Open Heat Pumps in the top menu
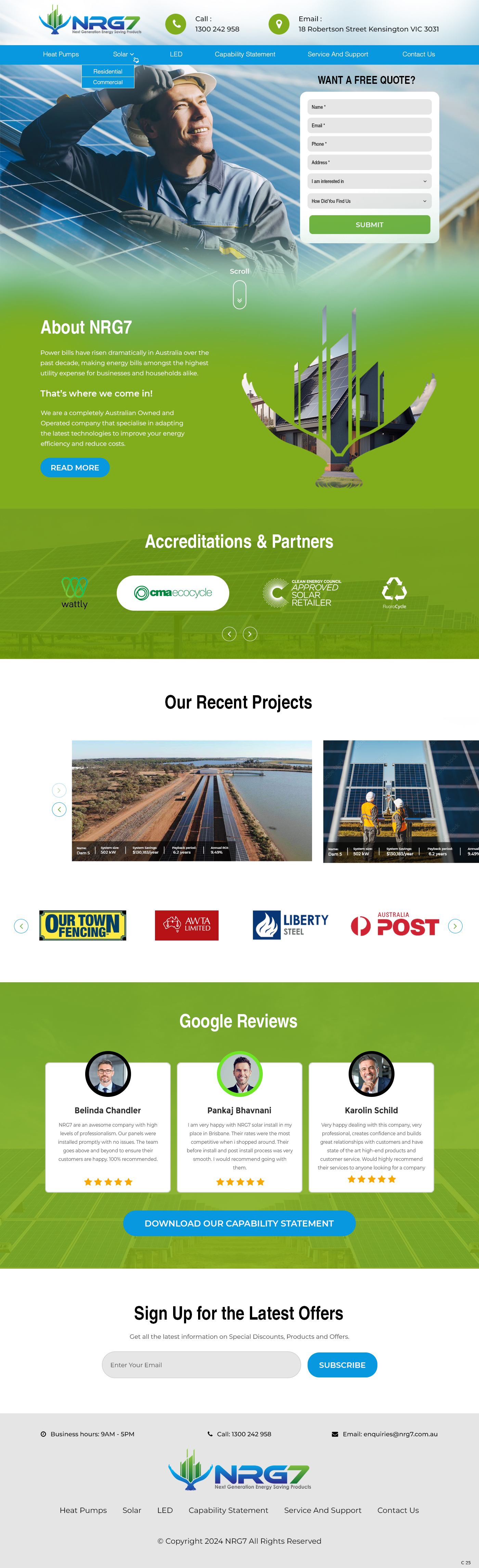479x1568 pixels. tap(61, 54)
